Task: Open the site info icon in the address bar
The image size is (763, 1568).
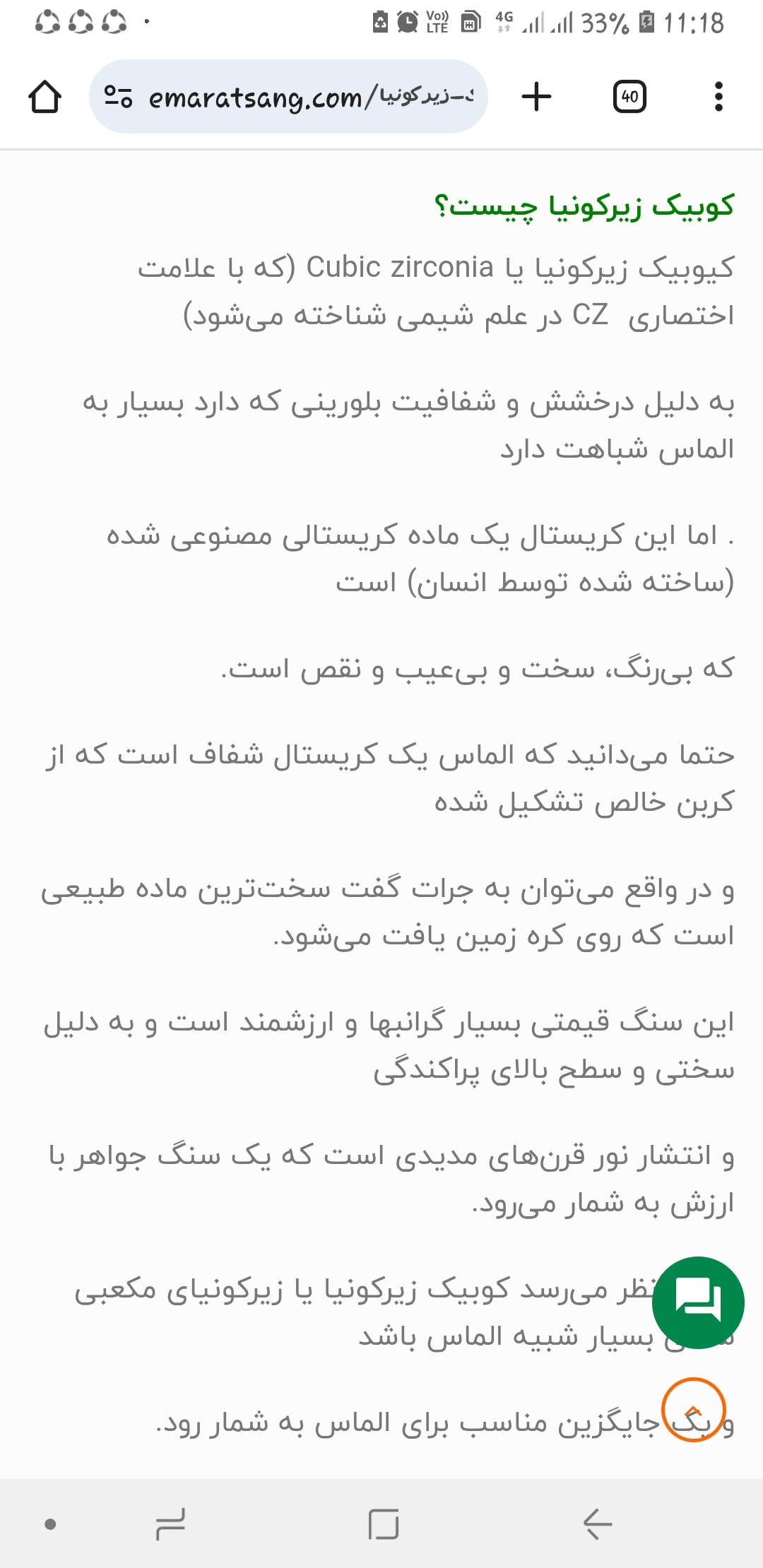Action: click(x=118, y=97)
